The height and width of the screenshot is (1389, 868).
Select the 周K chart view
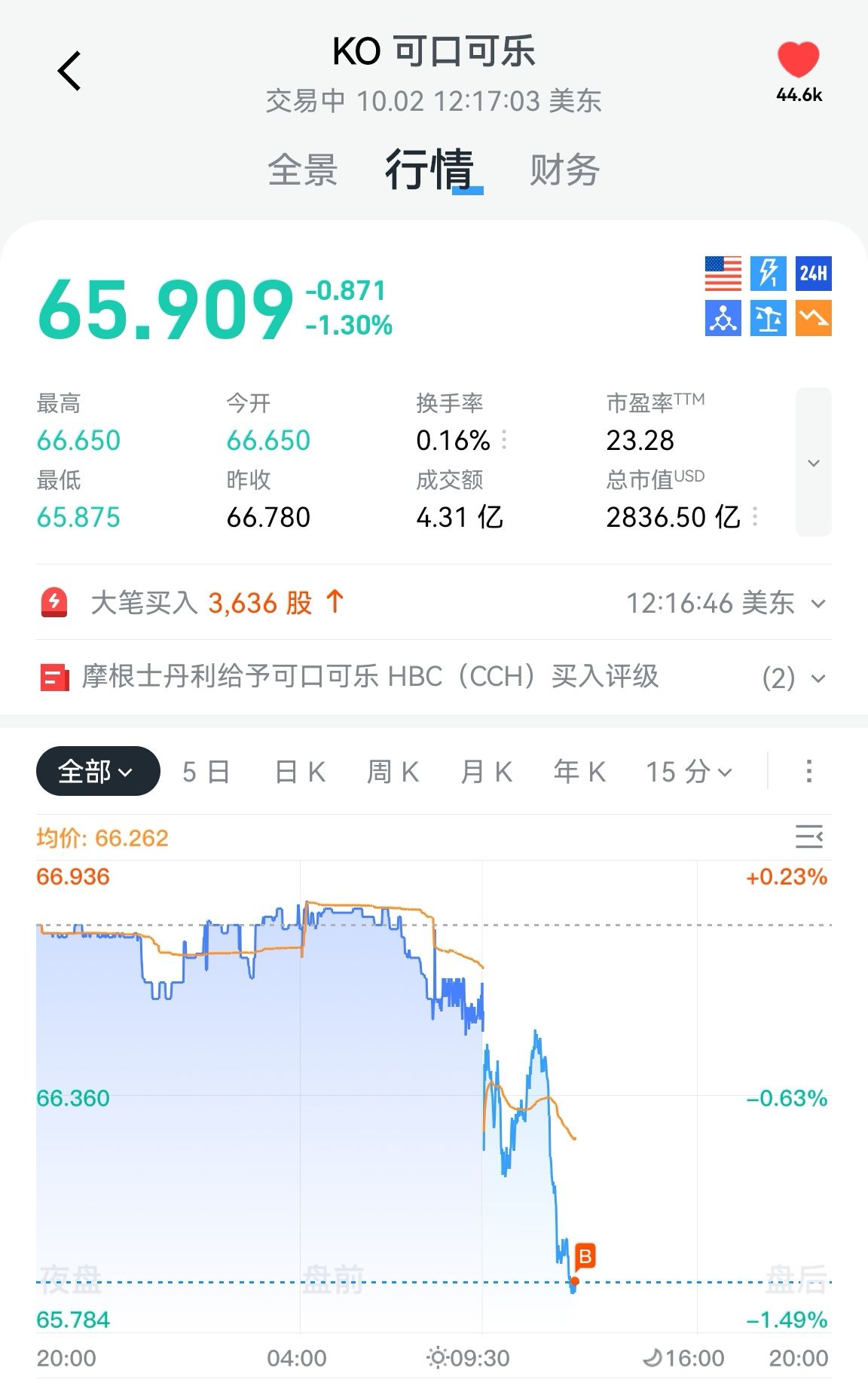[x=393, y=772]
